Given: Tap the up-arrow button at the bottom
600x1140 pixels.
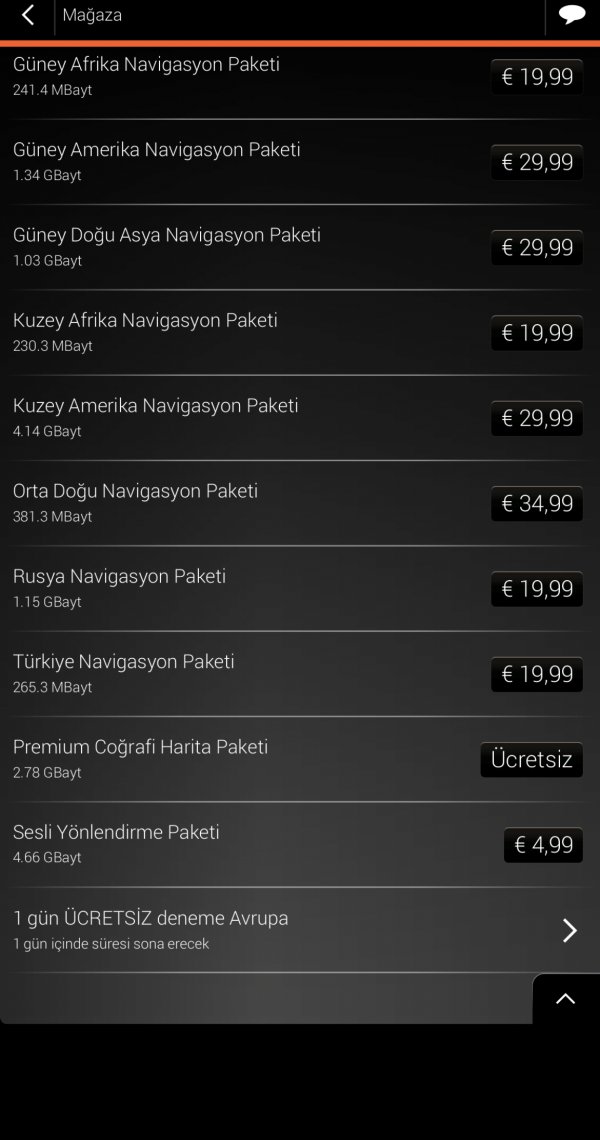Looking at the screenshot, I should (x=566, y=999).
